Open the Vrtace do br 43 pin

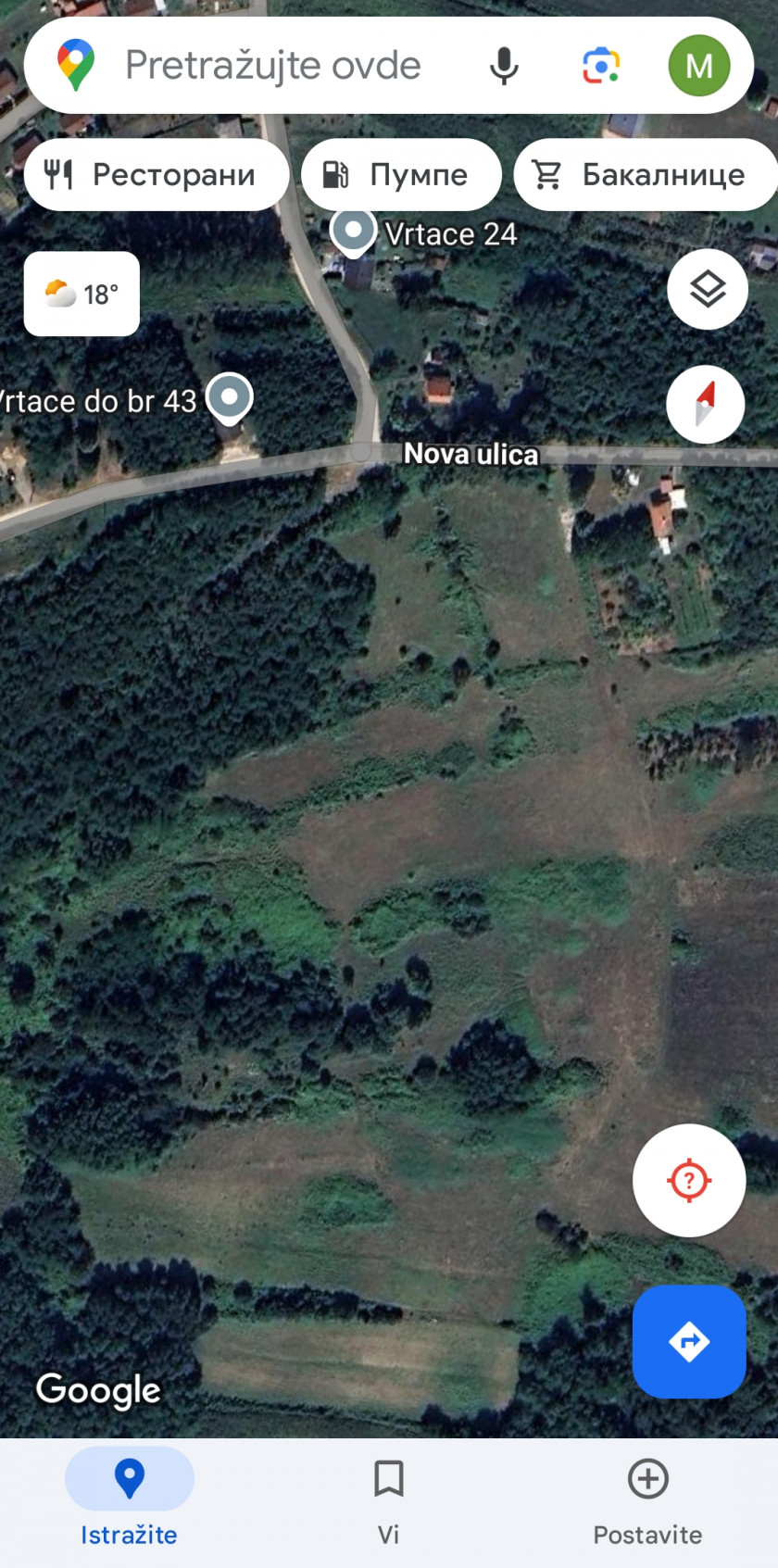point(229,399)
